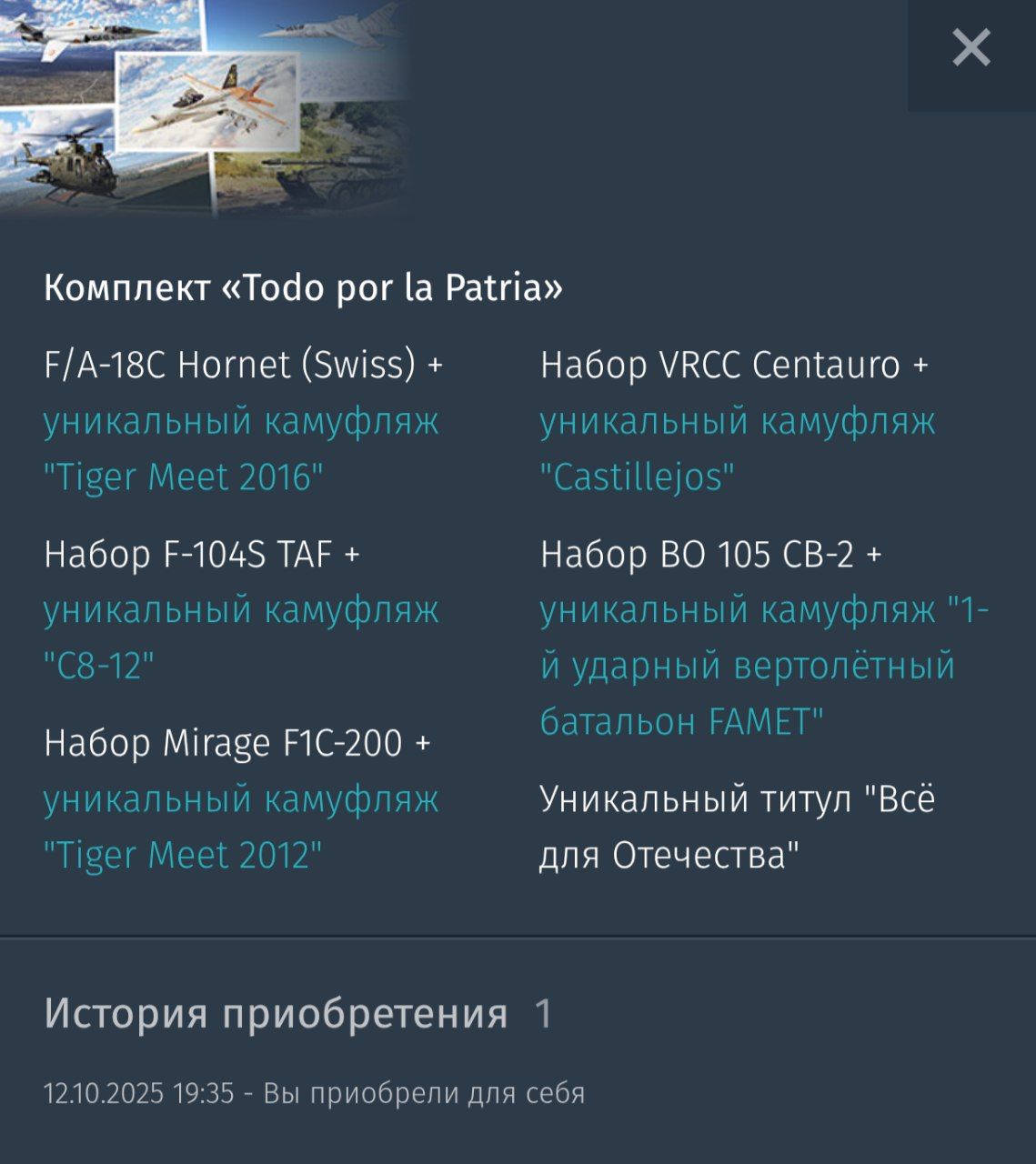Viewport: 1036px width, 1164px height.
Task: Open the Tiger Meet 2016 camouflage link
Action: point(240,449)
